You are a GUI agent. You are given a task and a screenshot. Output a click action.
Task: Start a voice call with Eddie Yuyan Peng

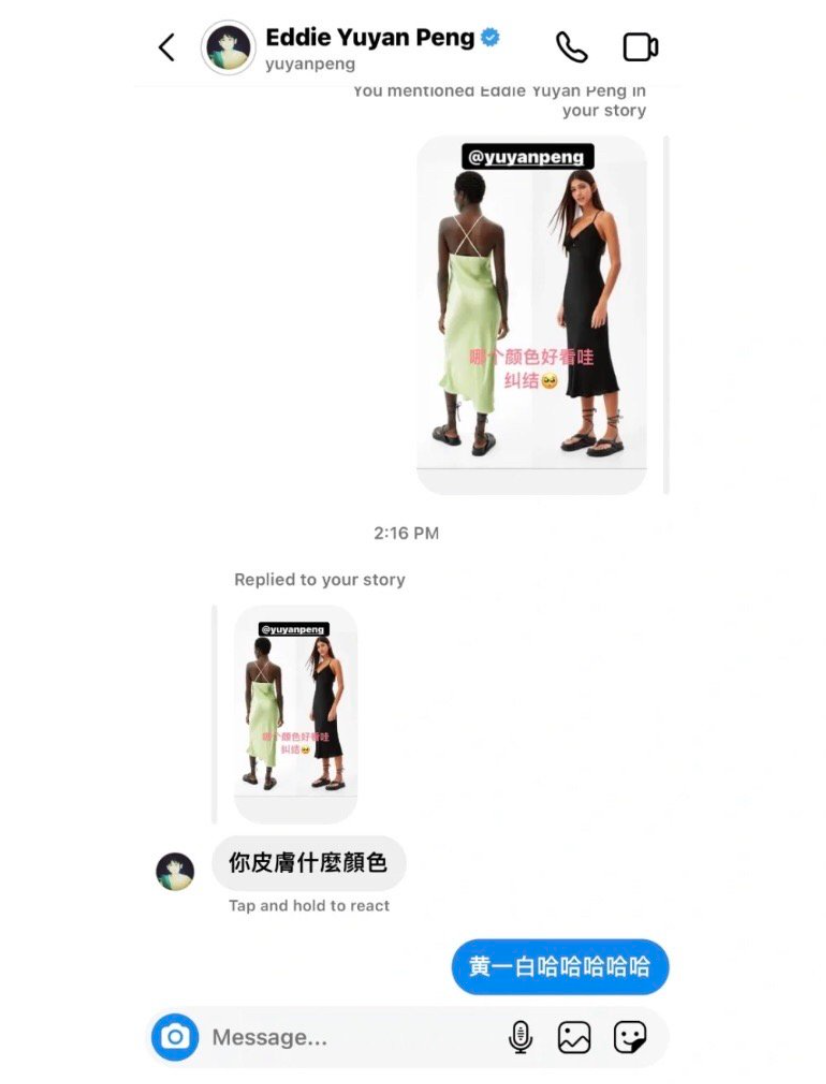click(x=572, y=47)
